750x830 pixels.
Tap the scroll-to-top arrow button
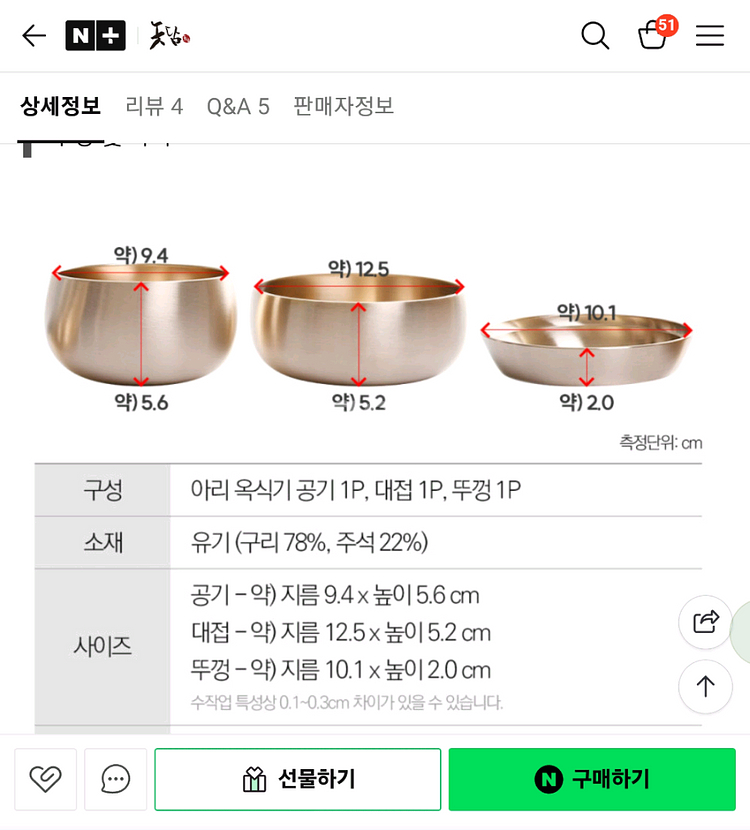[705, 688]
